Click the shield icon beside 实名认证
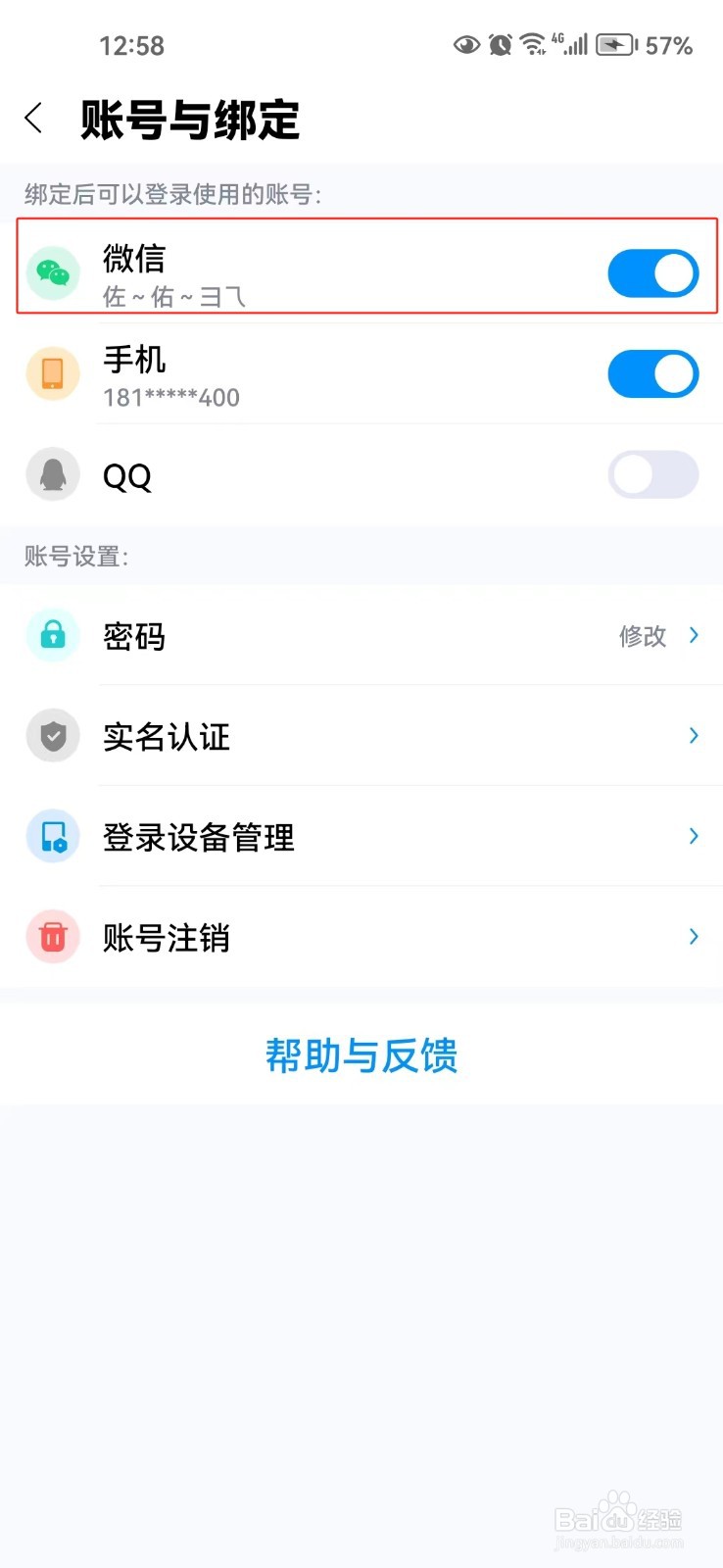Image resolution: width=723 pixels, height=1568 pixels. click(x=52, y=735)
